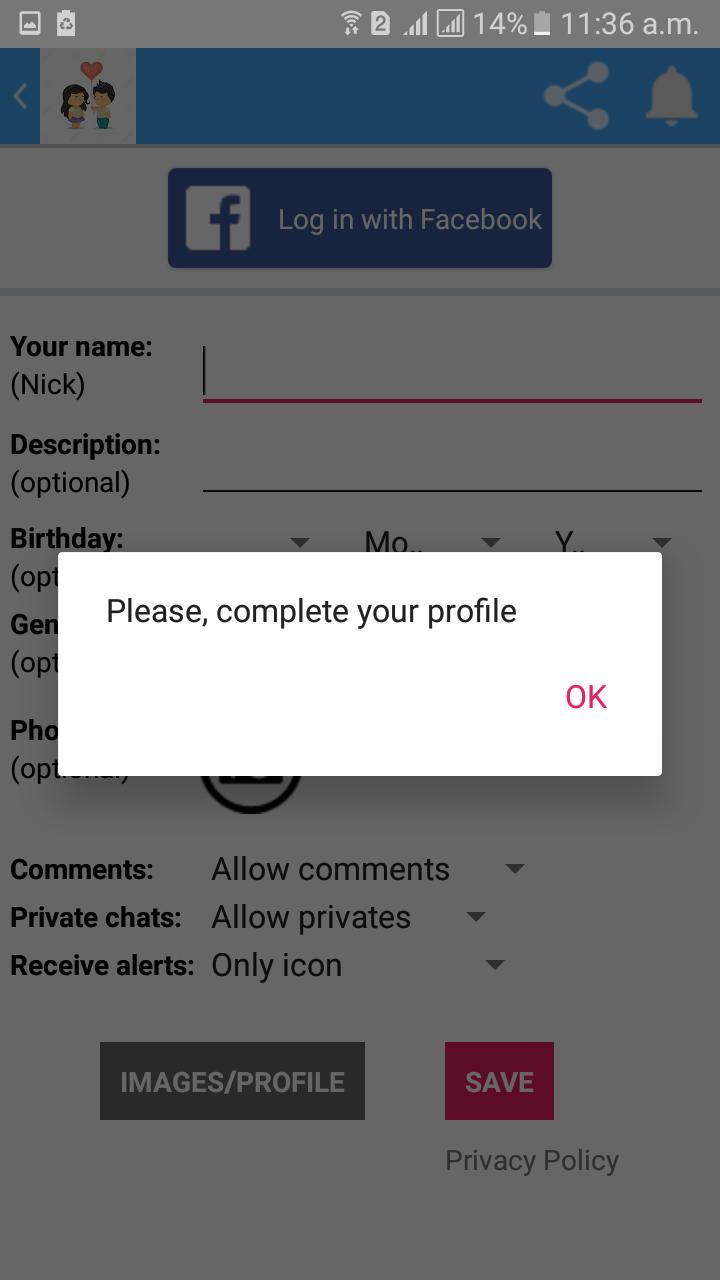Image resolution: width=720 pixels, height=1280 pixels.
Task: Click the couple avatar app logo
Action: tap(87, 96)
